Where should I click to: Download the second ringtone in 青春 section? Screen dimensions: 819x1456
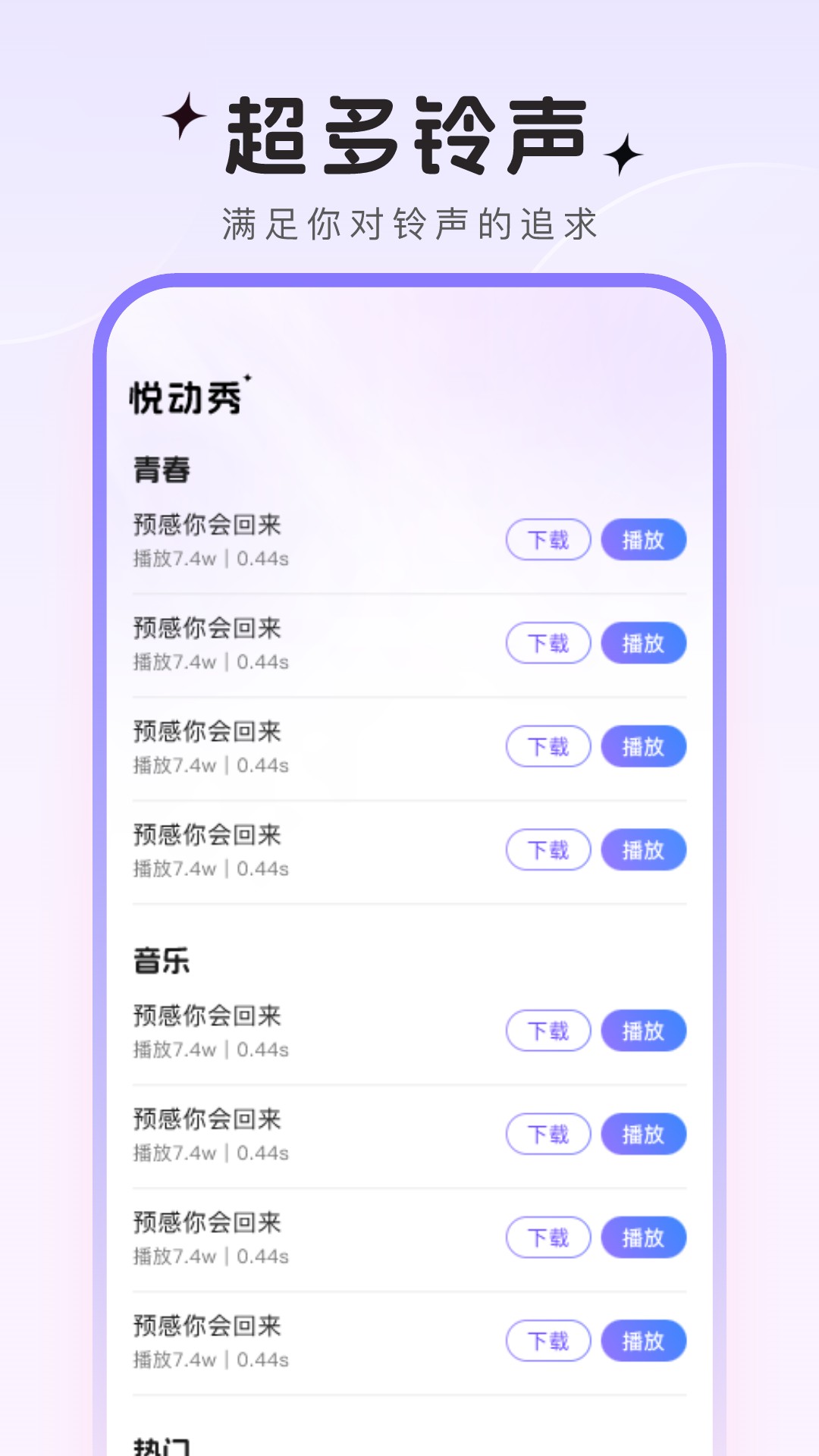[x=548, y=642]
